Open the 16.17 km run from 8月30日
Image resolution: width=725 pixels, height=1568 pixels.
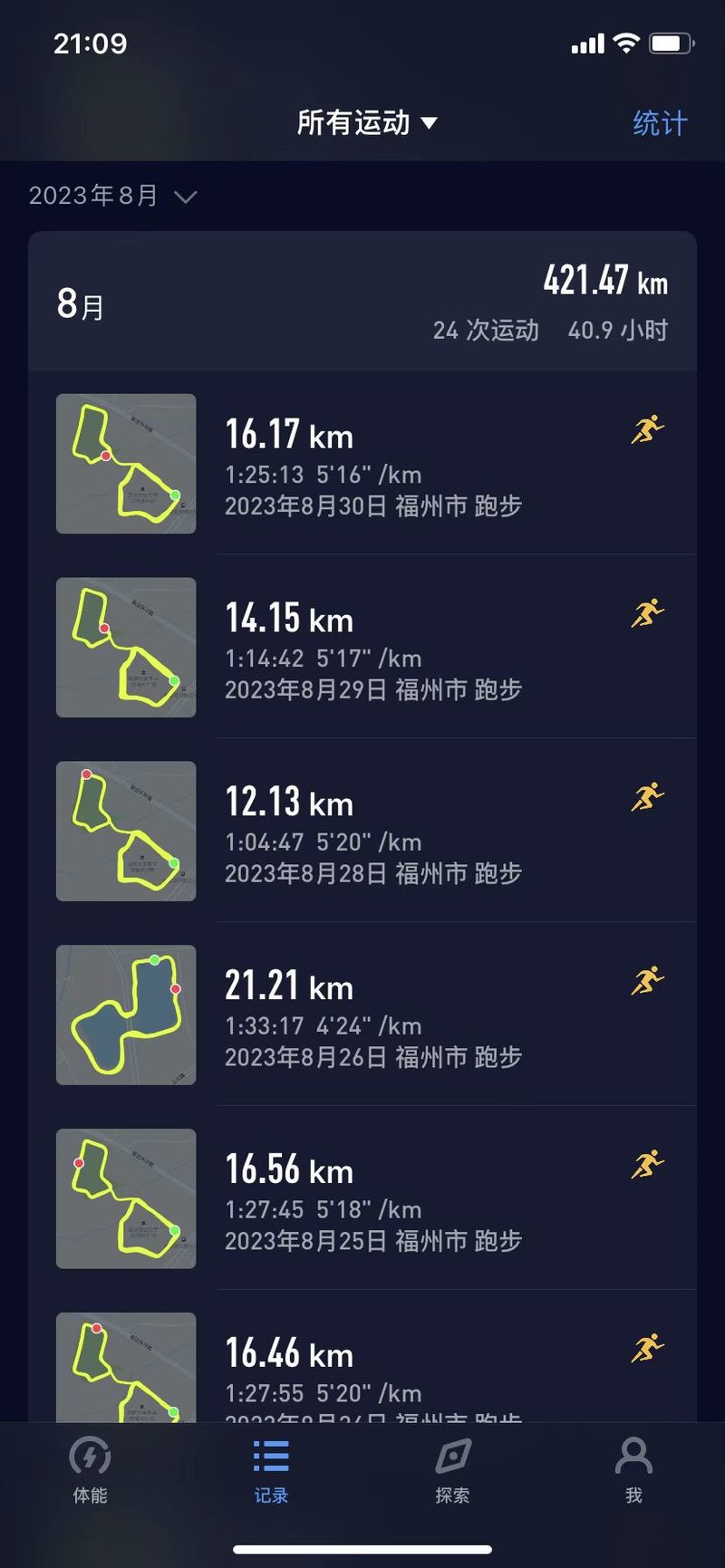[362, 464]
